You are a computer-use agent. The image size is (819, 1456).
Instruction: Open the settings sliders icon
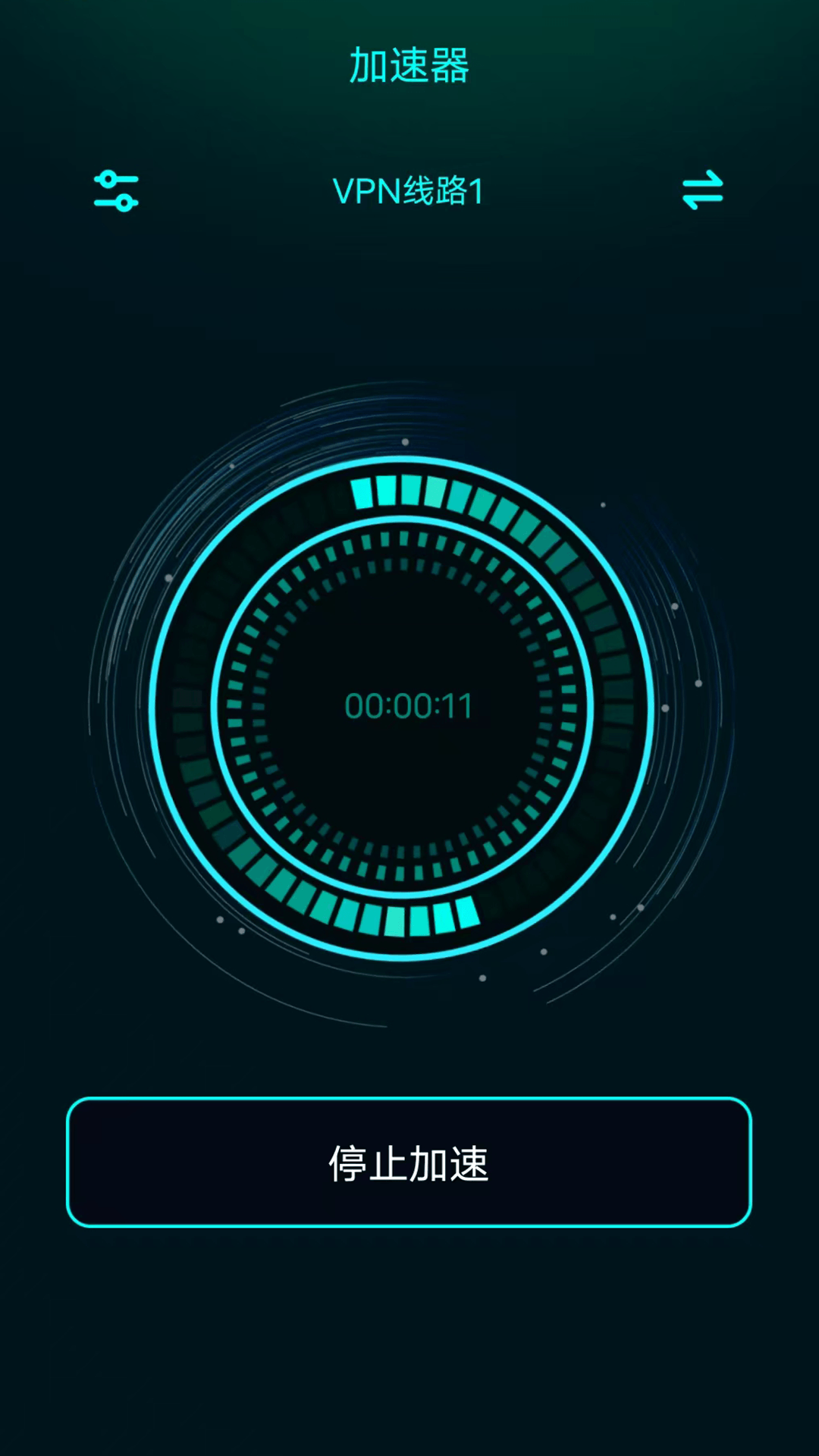coord(116,190)
